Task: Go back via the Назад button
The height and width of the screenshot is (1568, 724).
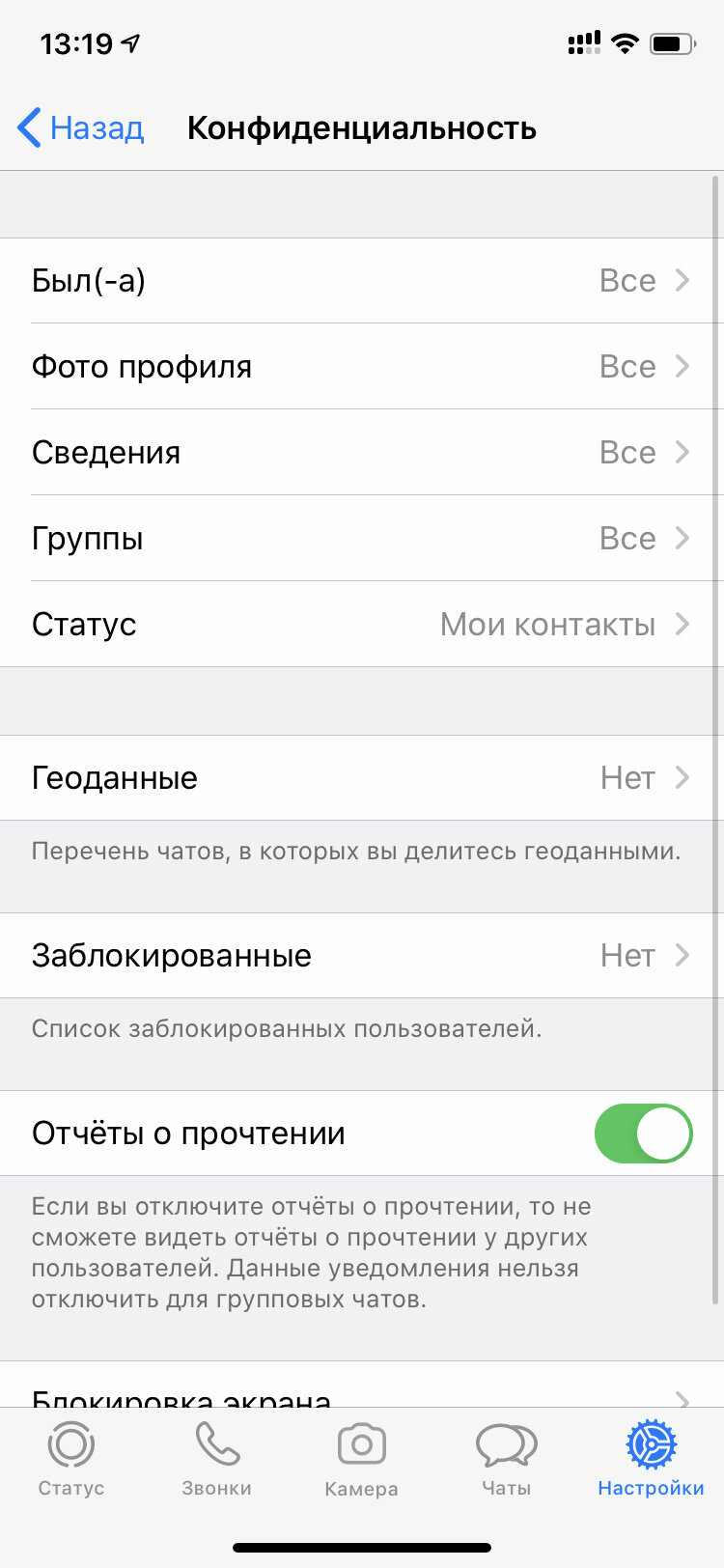Action: click(x=81, y=127)
